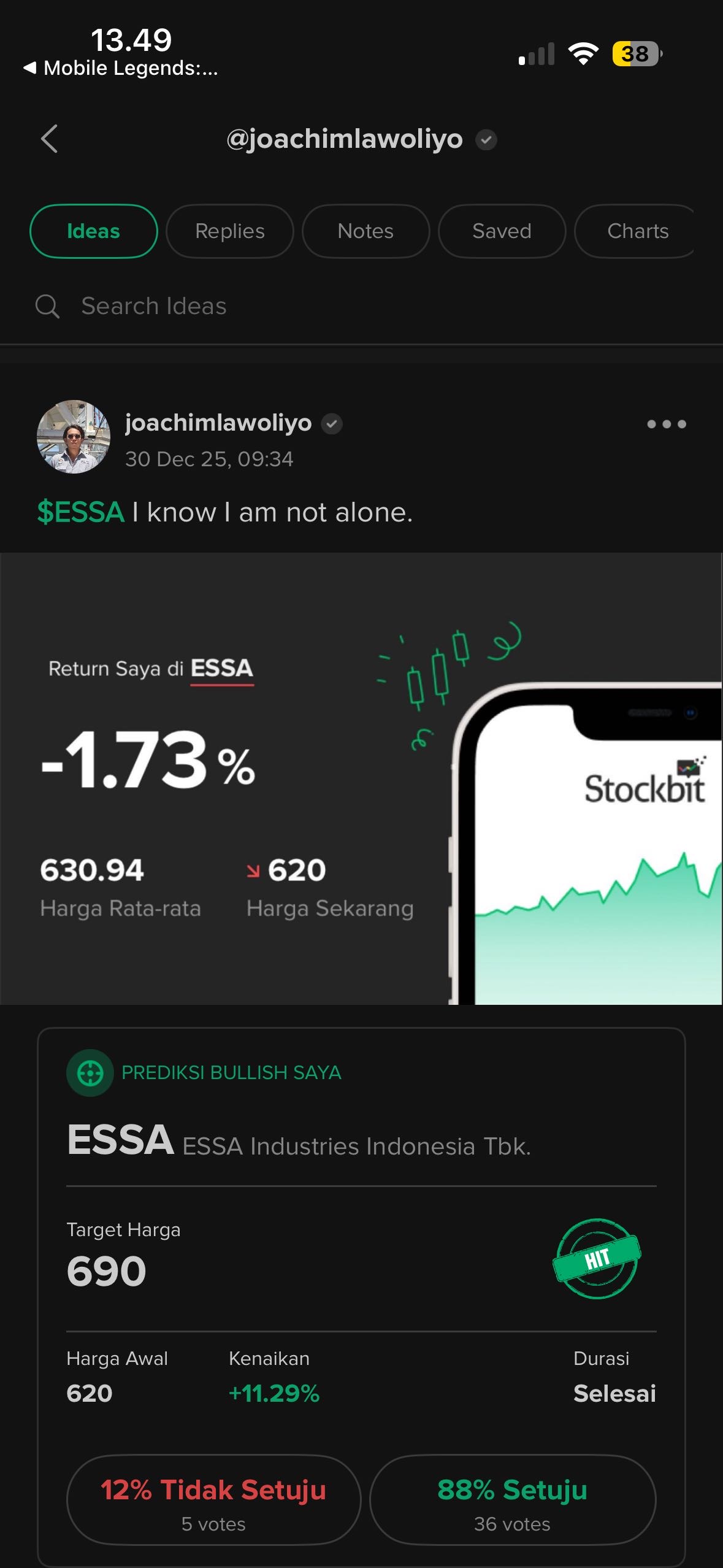Select the Ideas tab
723x1568 pixels.
(93, 231)
